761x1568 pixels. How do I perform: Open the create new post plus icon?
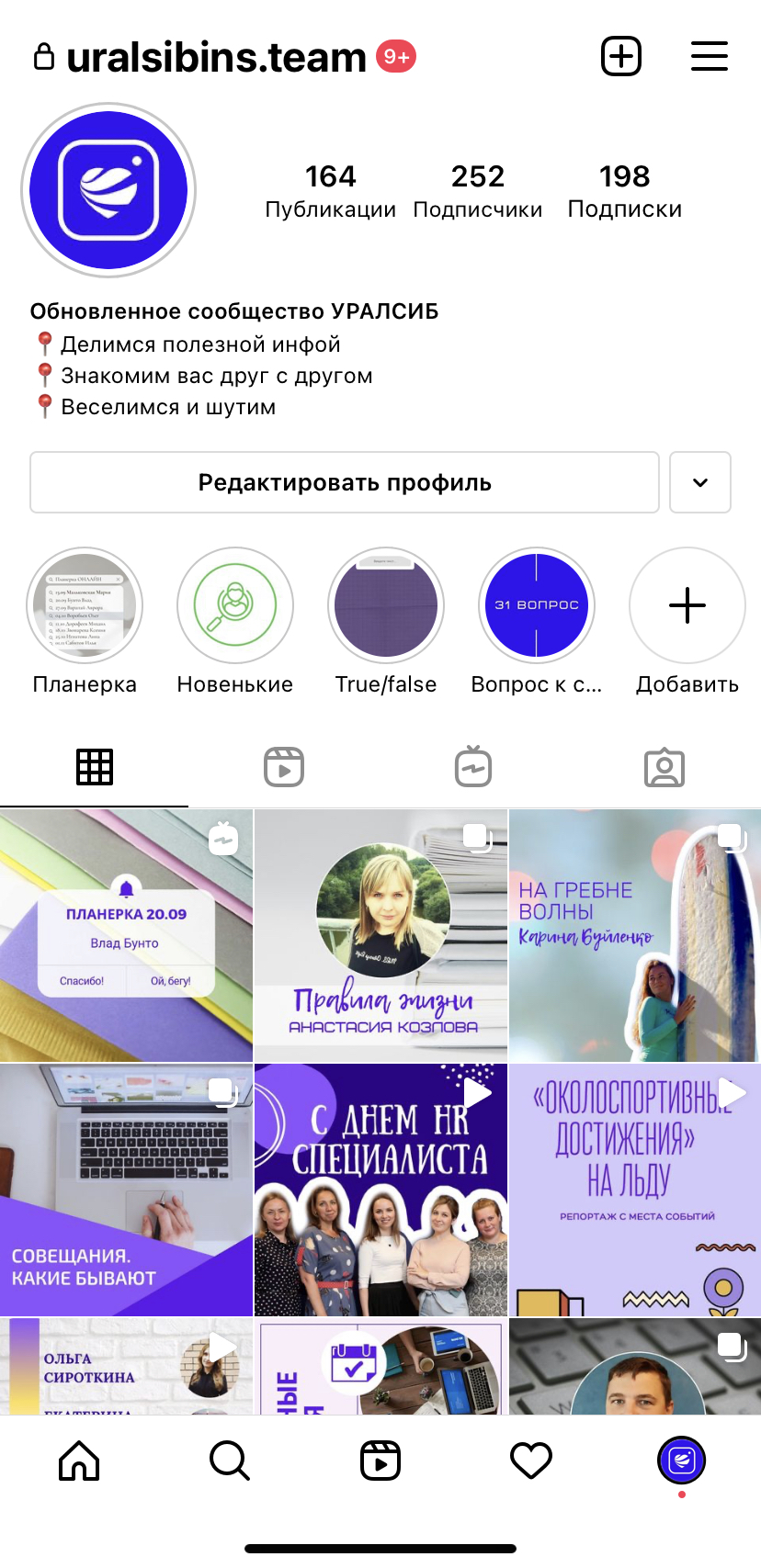tap(621, 57)
